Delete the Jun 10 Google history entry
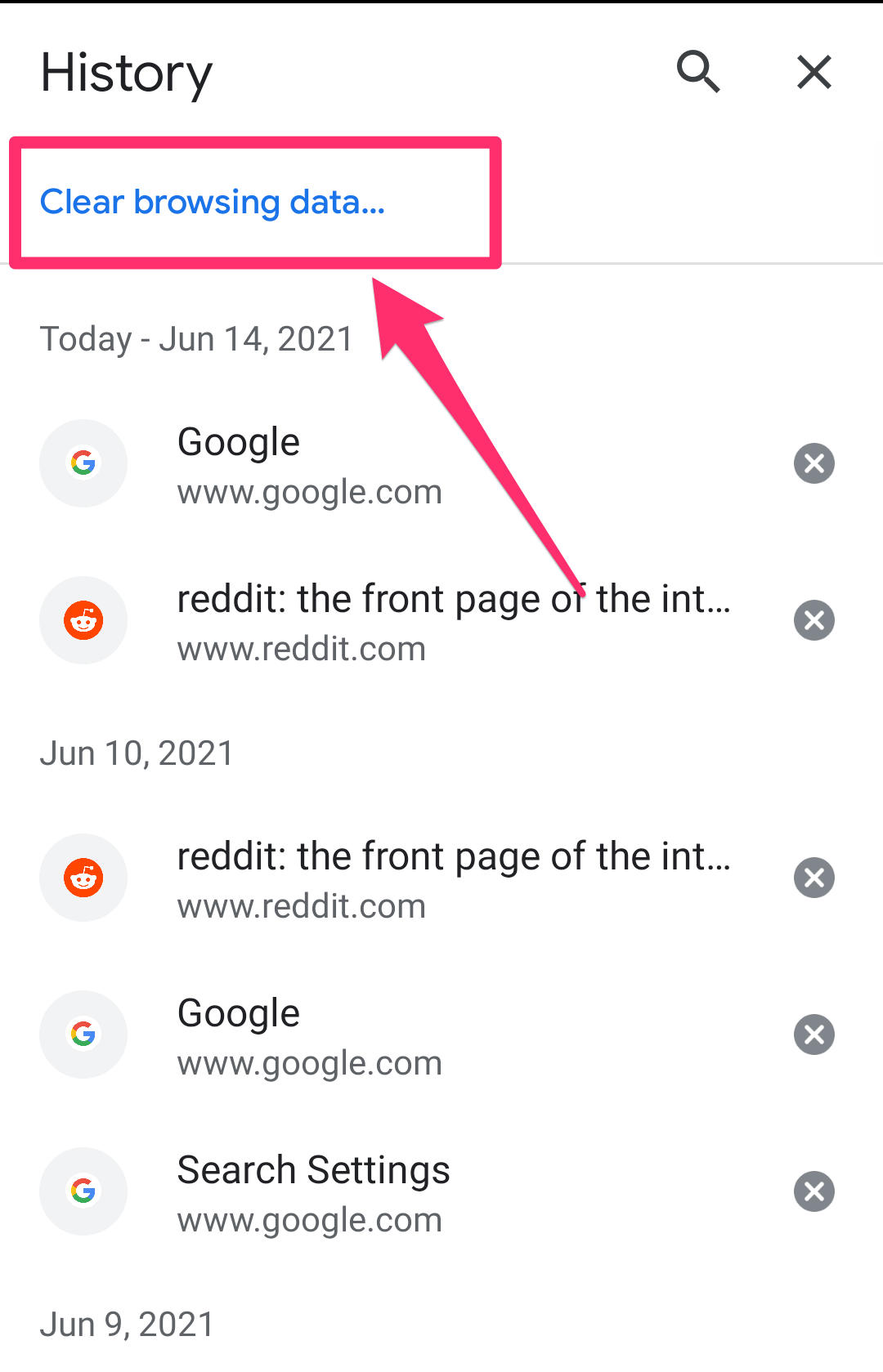This screenshot has height=1372, width=883. point(814,1035)
